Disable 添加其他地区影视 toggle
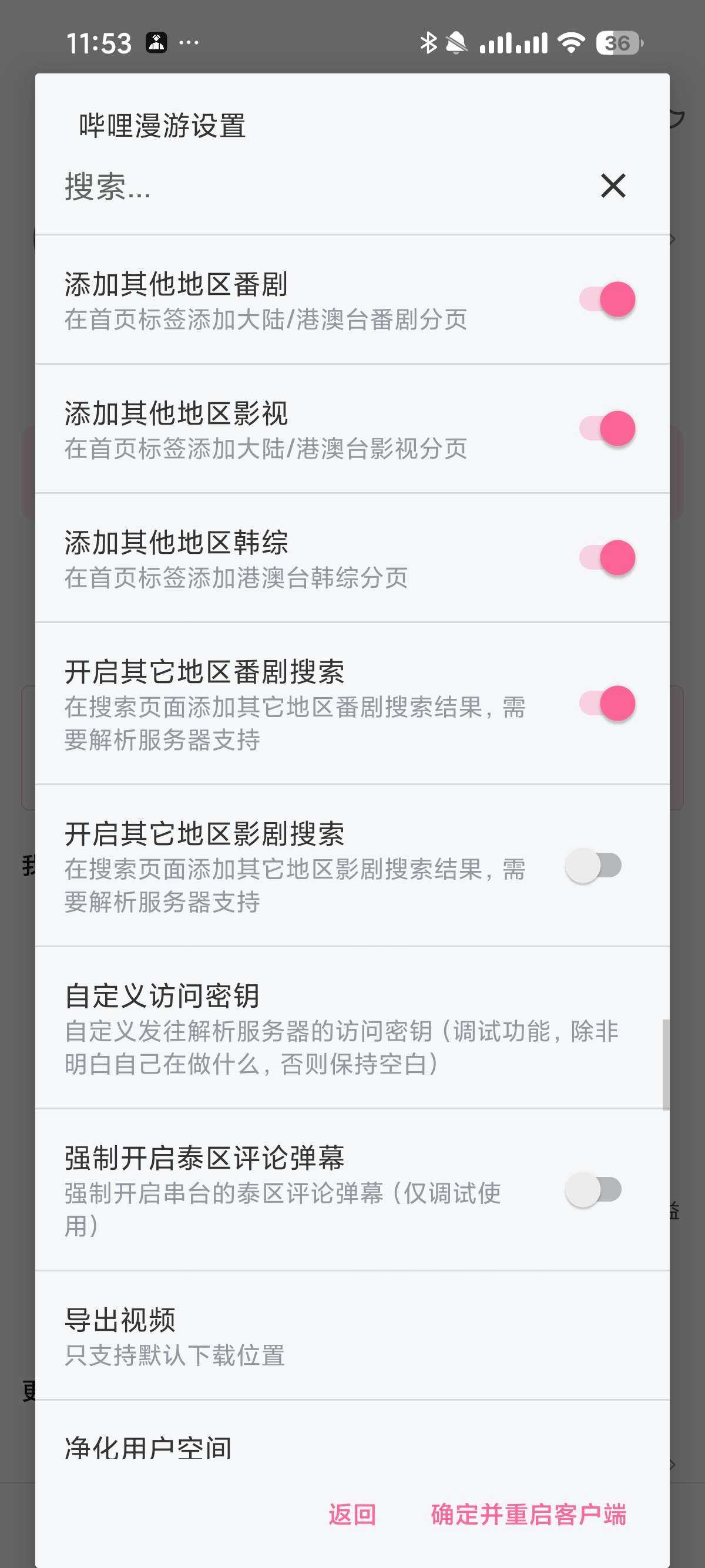The width and height of the screenshot is (705, 1568). tap(607, 429)
